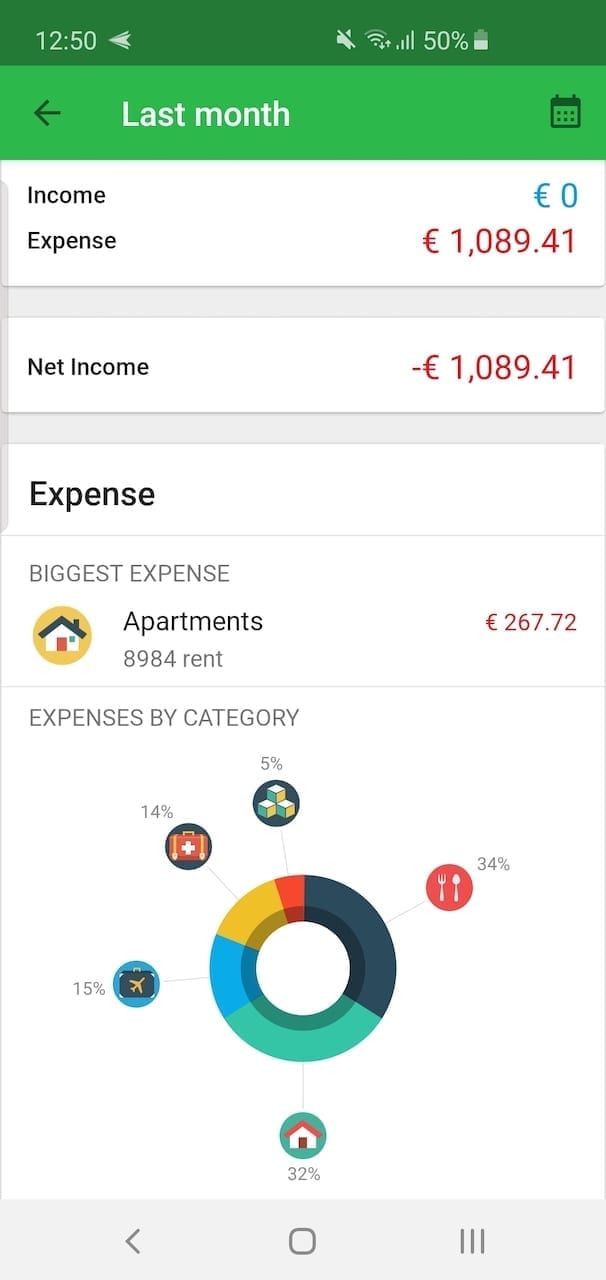Open recent apps from navigation bar
Image resolution: width=606 pixels, height=1280 pixels.
coord(472,1241)
